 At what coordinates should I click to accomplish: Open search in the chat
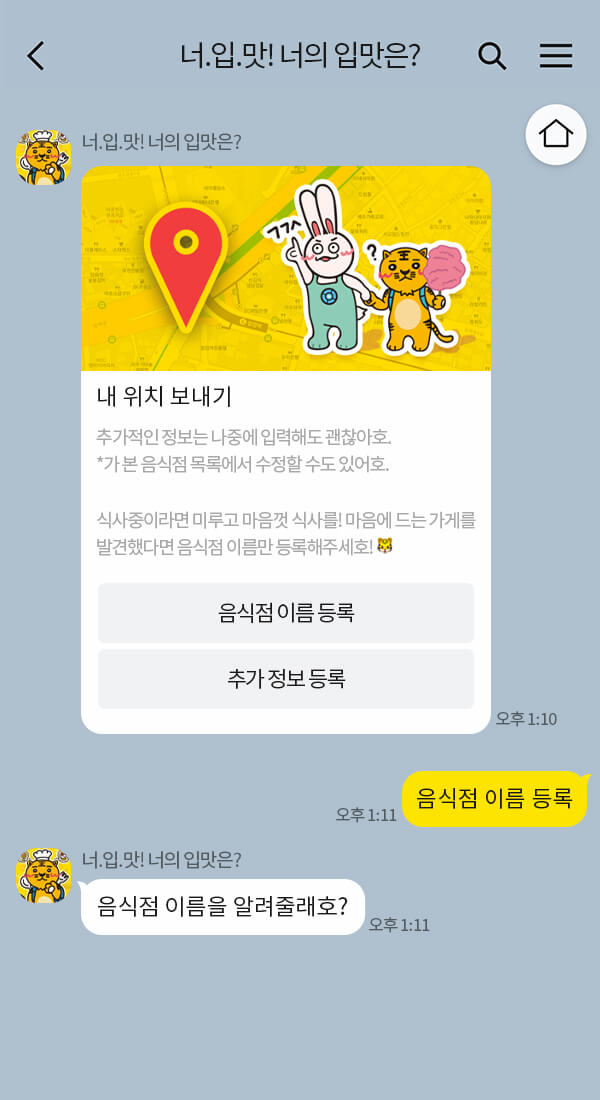[492, 55]
